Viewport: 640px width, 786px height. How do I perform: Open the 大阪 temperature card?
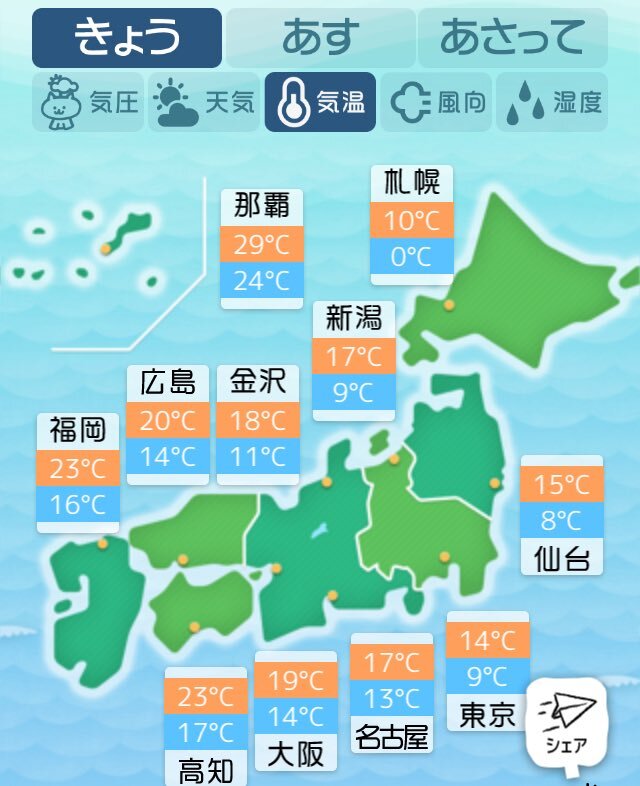(296, 711)
